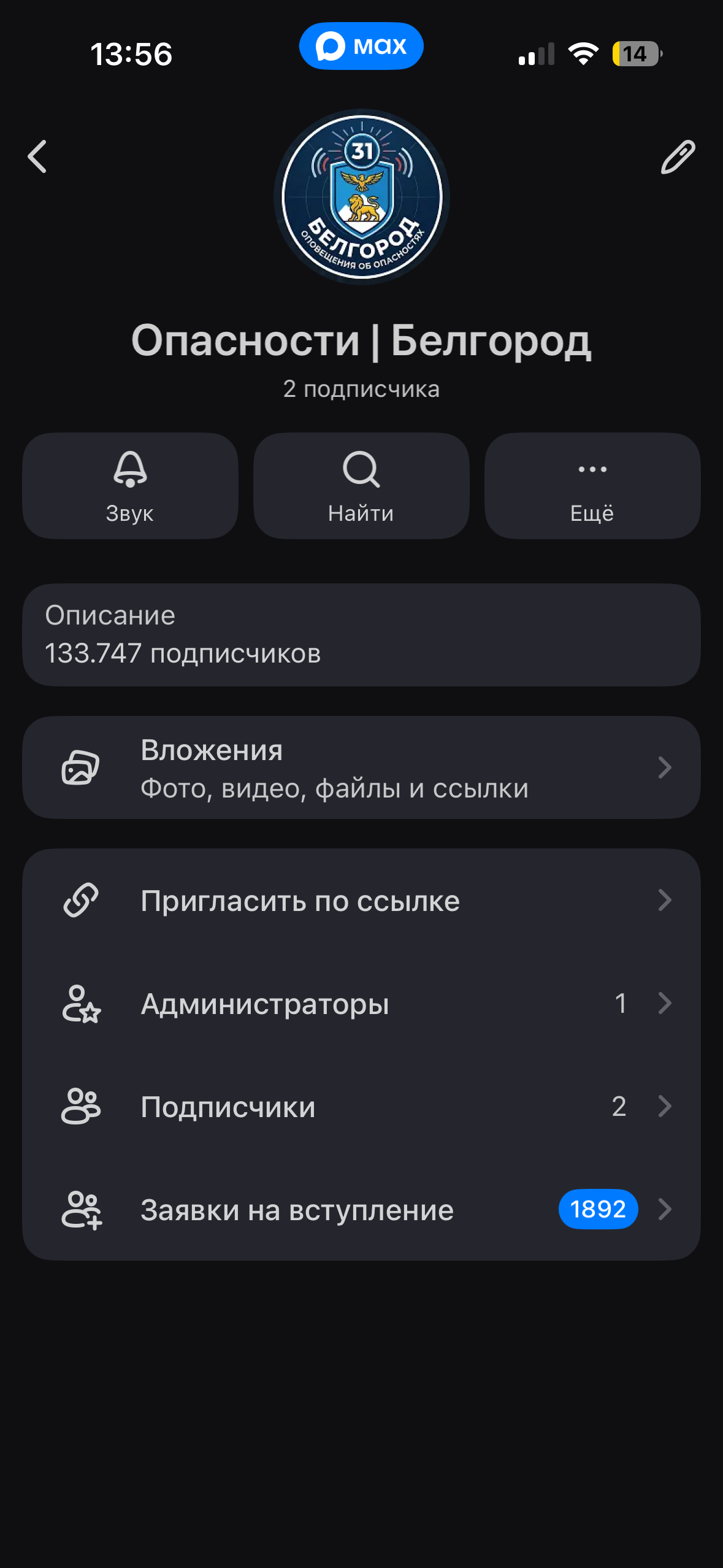
Task: Tap the MAX pill at top
Action: (361, 46)
